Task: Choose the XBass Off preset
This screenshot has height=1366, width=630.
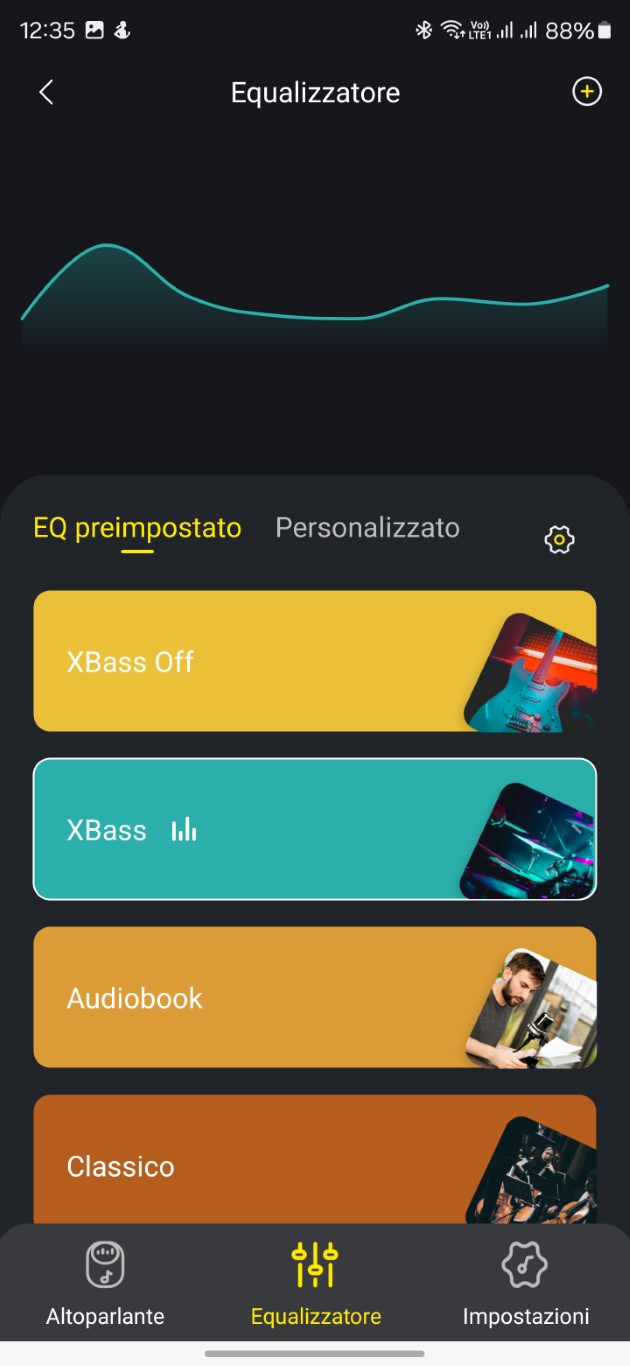Action: pos(315,661)
